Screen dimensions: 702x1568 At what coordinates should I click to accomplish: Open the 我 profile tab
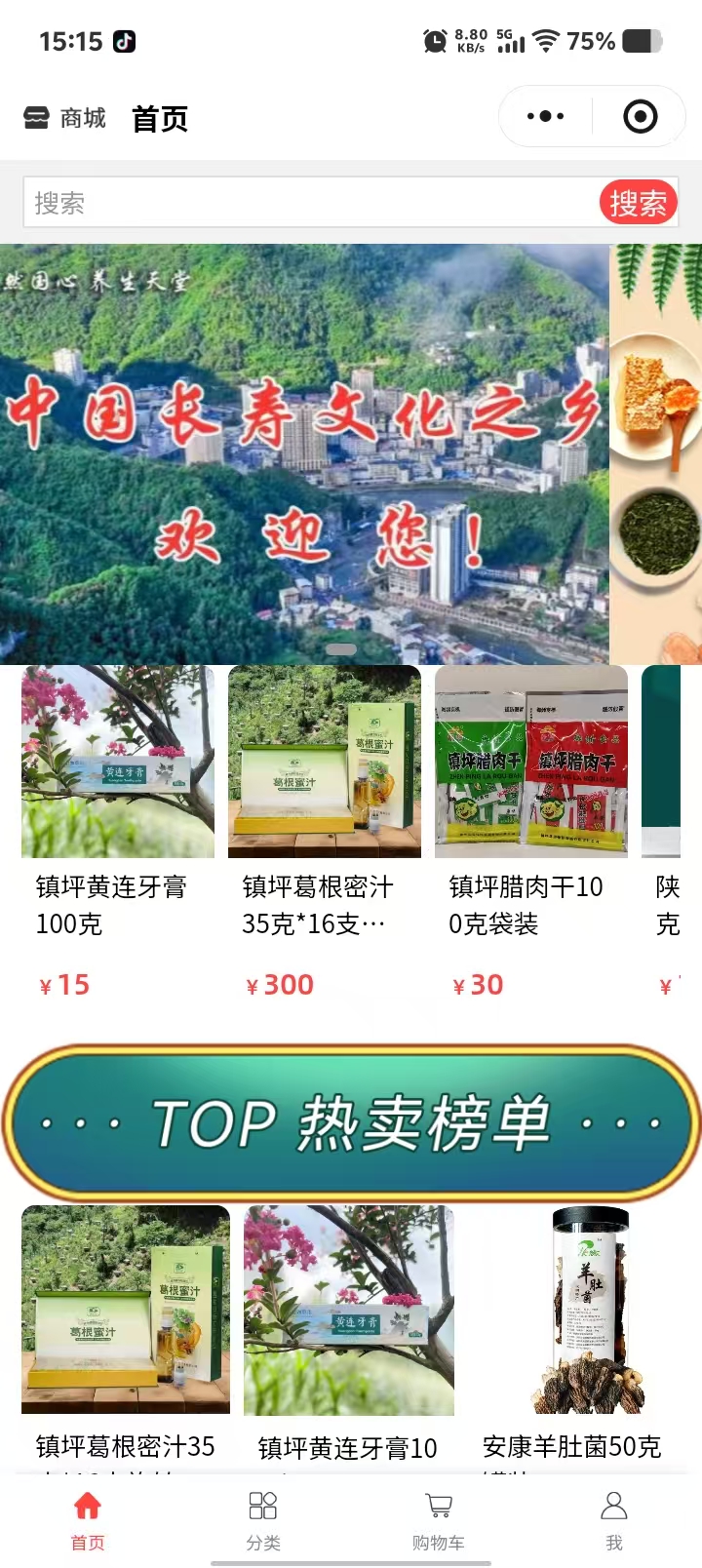tap(613, 1519)
